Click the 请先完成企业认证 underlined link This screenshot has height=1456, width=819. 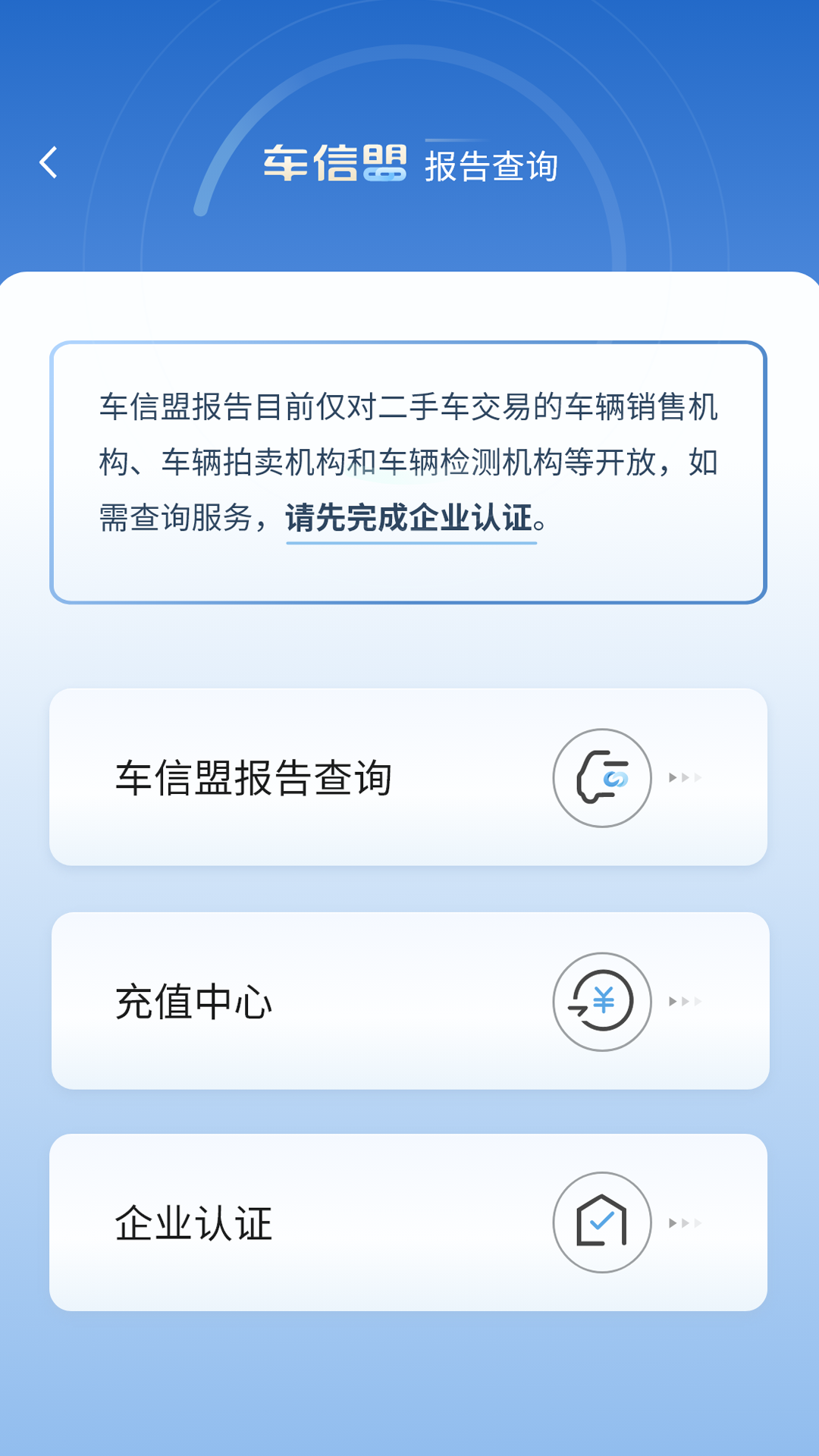pyautogui.click(x=413, y=518)
